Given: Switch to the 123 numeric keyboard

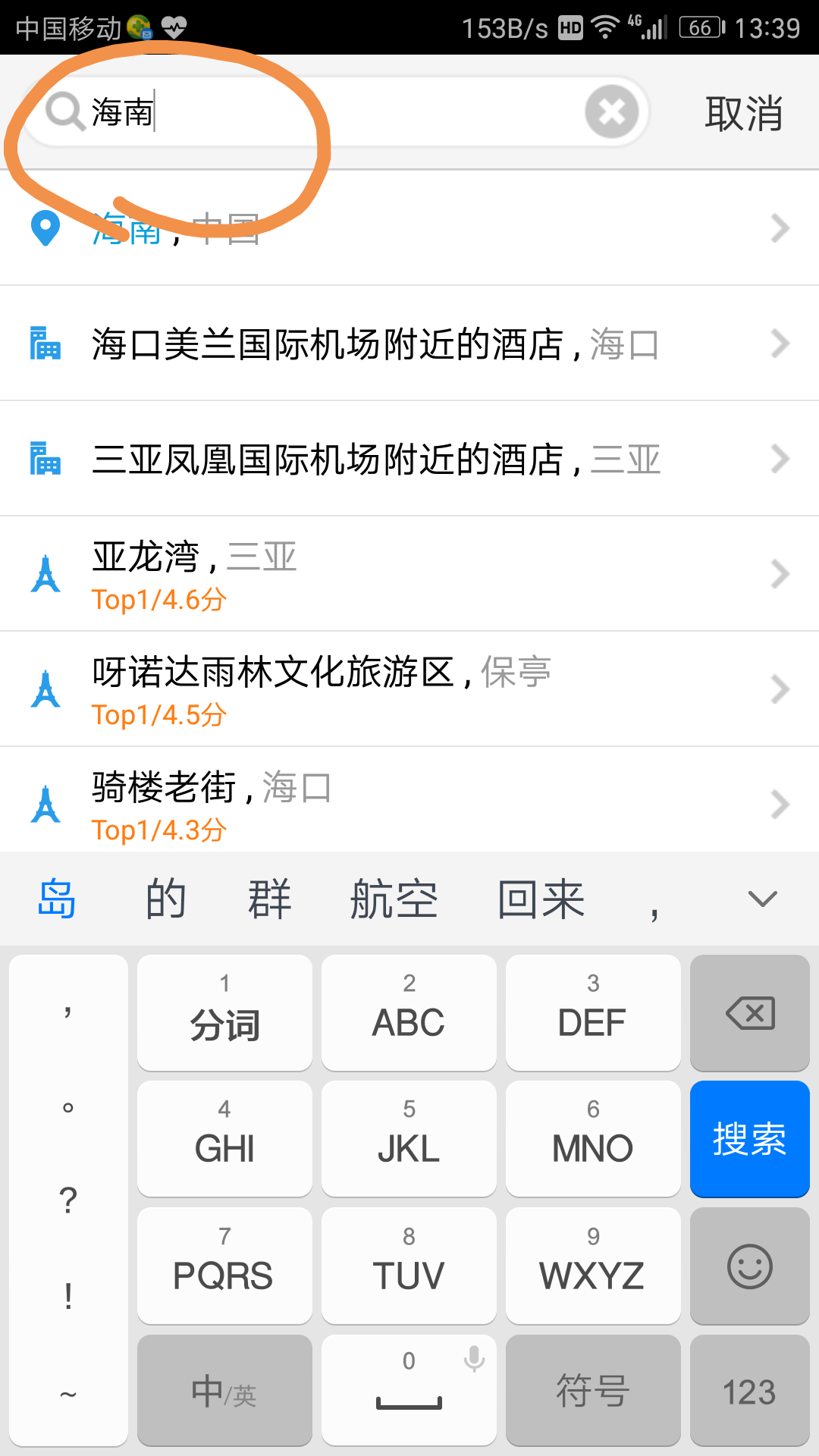Looking at the screenshot, I should [x=749, y=1391].
